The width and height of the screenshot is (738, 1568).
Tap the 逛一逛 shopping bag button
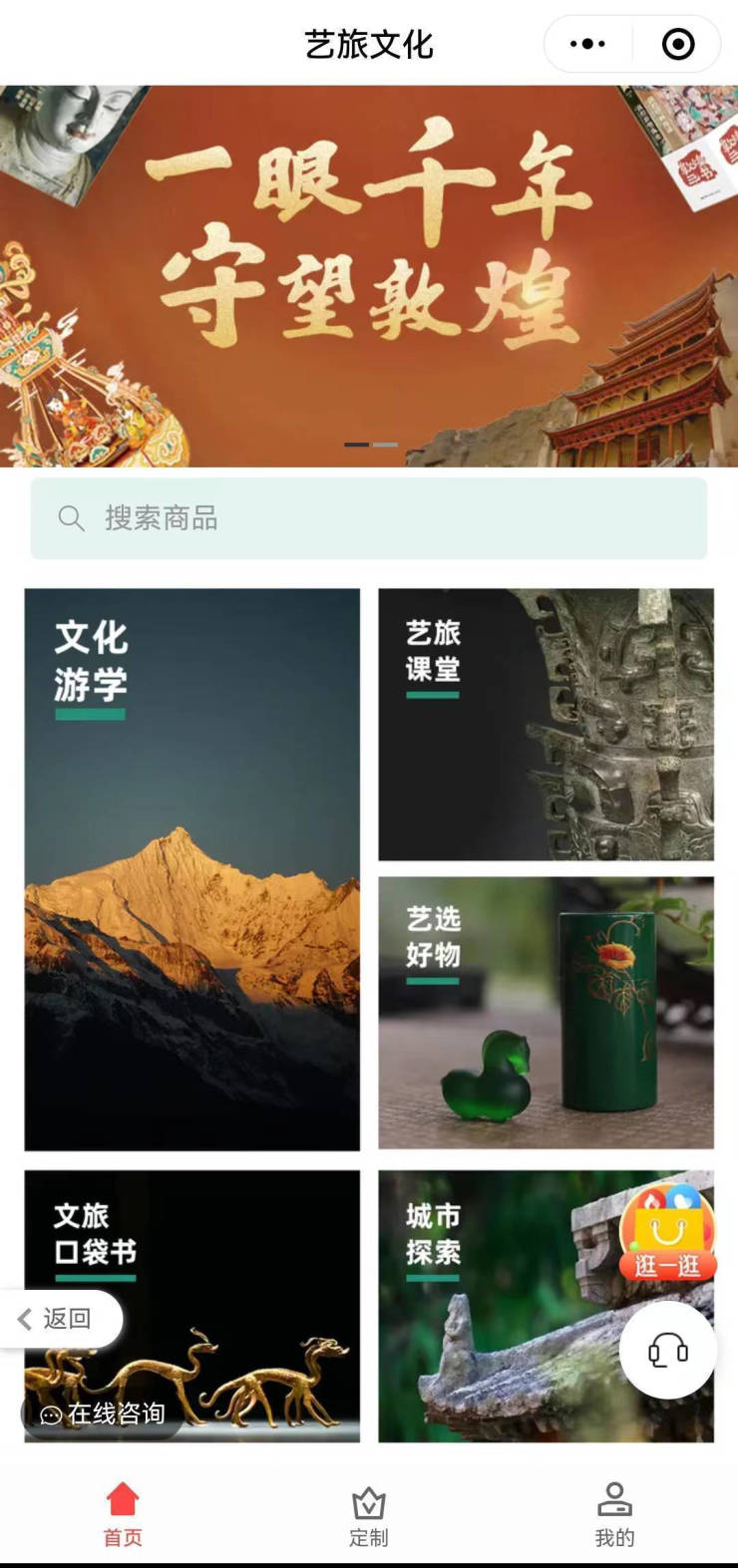[x=668, y=1233]
